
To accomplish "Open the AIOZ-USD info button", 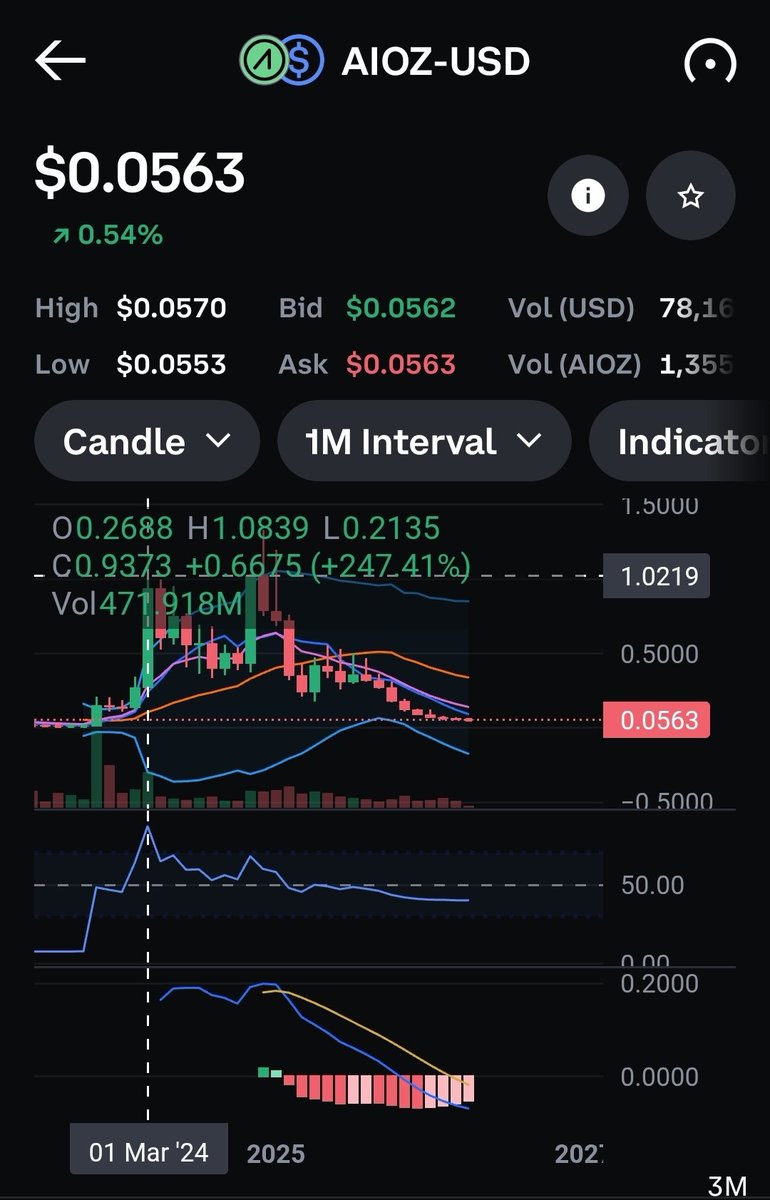I will 588,196.
